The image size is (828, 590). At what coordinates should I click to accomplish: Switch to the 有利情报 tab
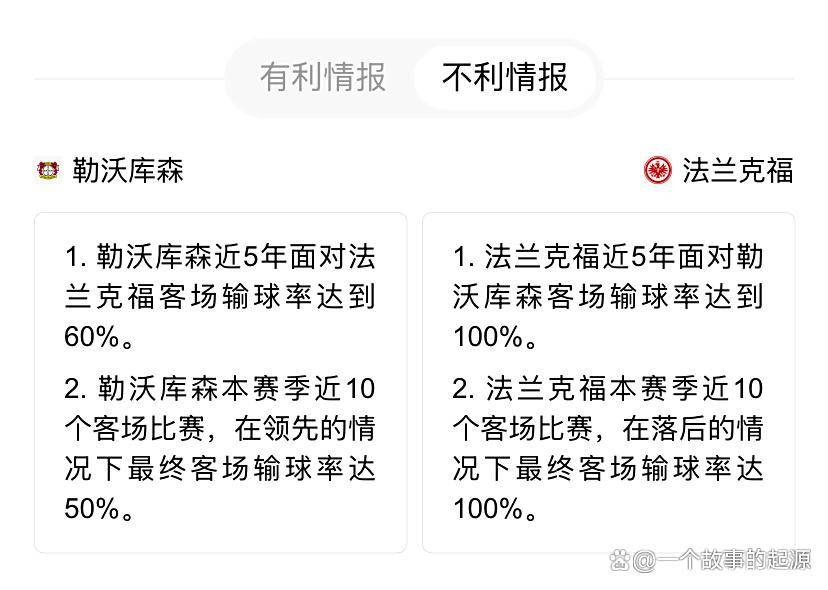click(x=322, y=77)
